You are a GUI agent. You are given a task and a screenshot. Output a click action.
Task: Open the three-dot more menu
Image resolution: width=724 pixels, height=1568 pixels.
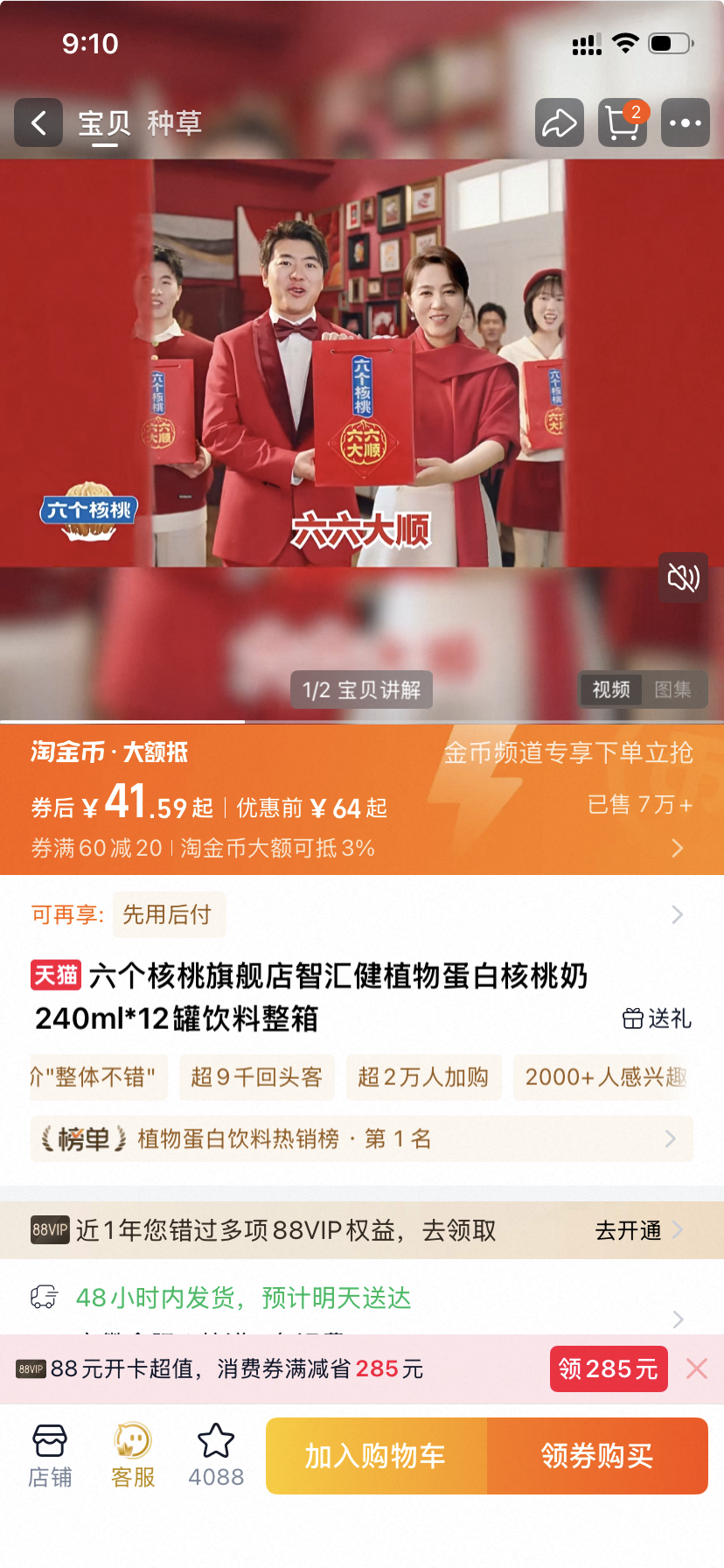pyautogui.click(x=685, y=122)
